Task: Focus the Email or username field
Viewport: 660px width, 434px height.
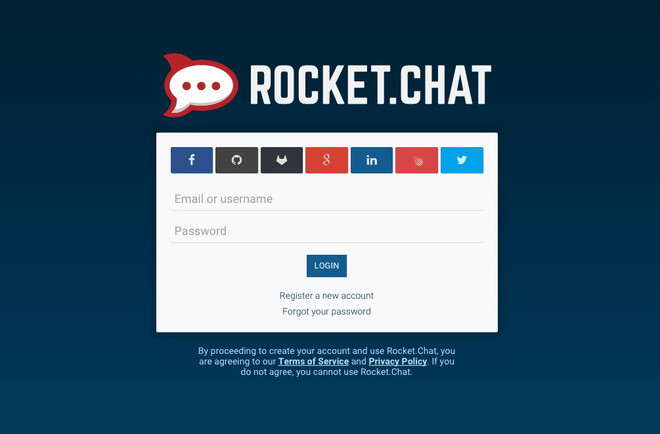Action: tap(326, 199)
